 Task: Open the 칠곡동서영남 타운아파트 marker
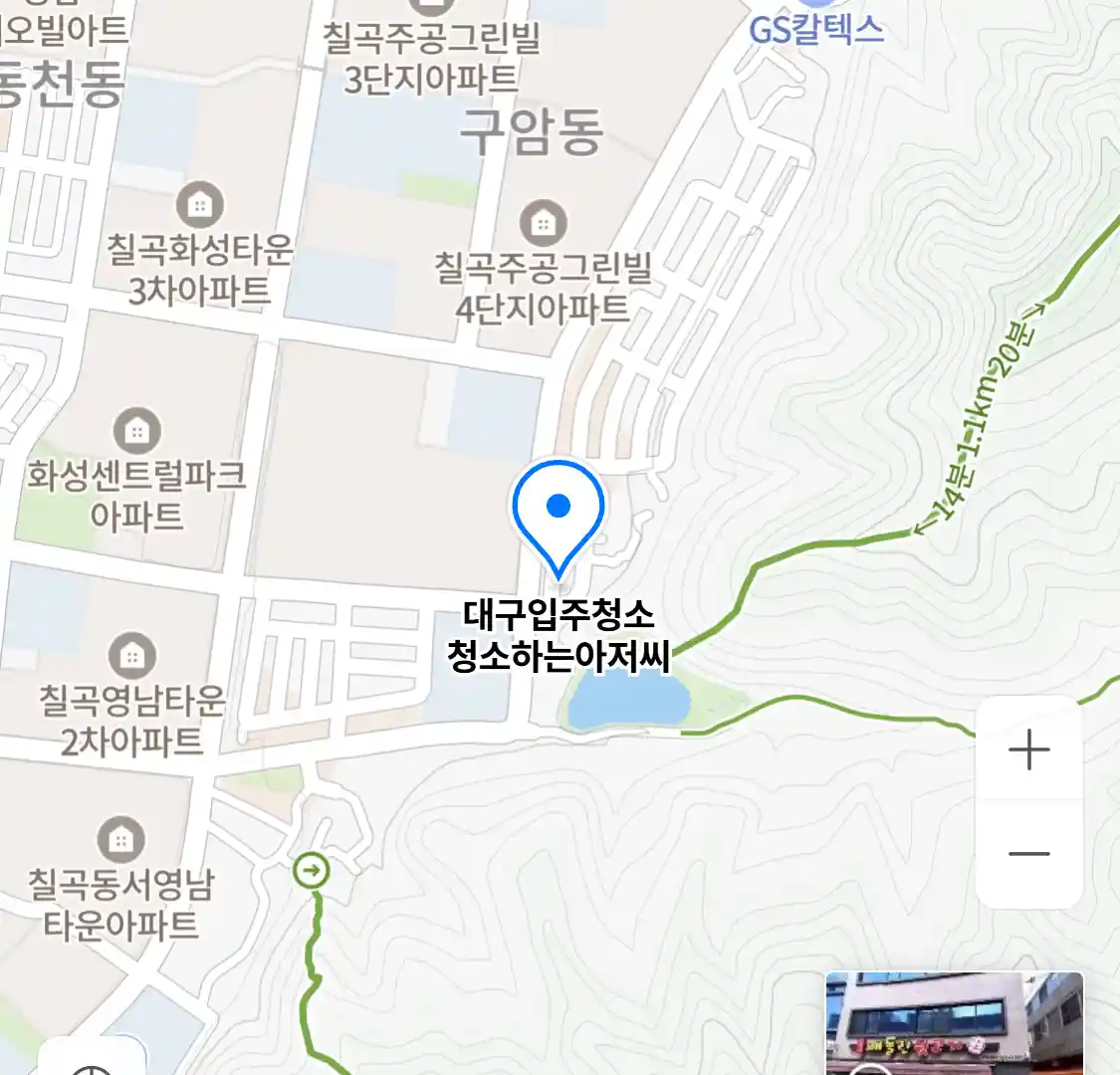(120, 840)
